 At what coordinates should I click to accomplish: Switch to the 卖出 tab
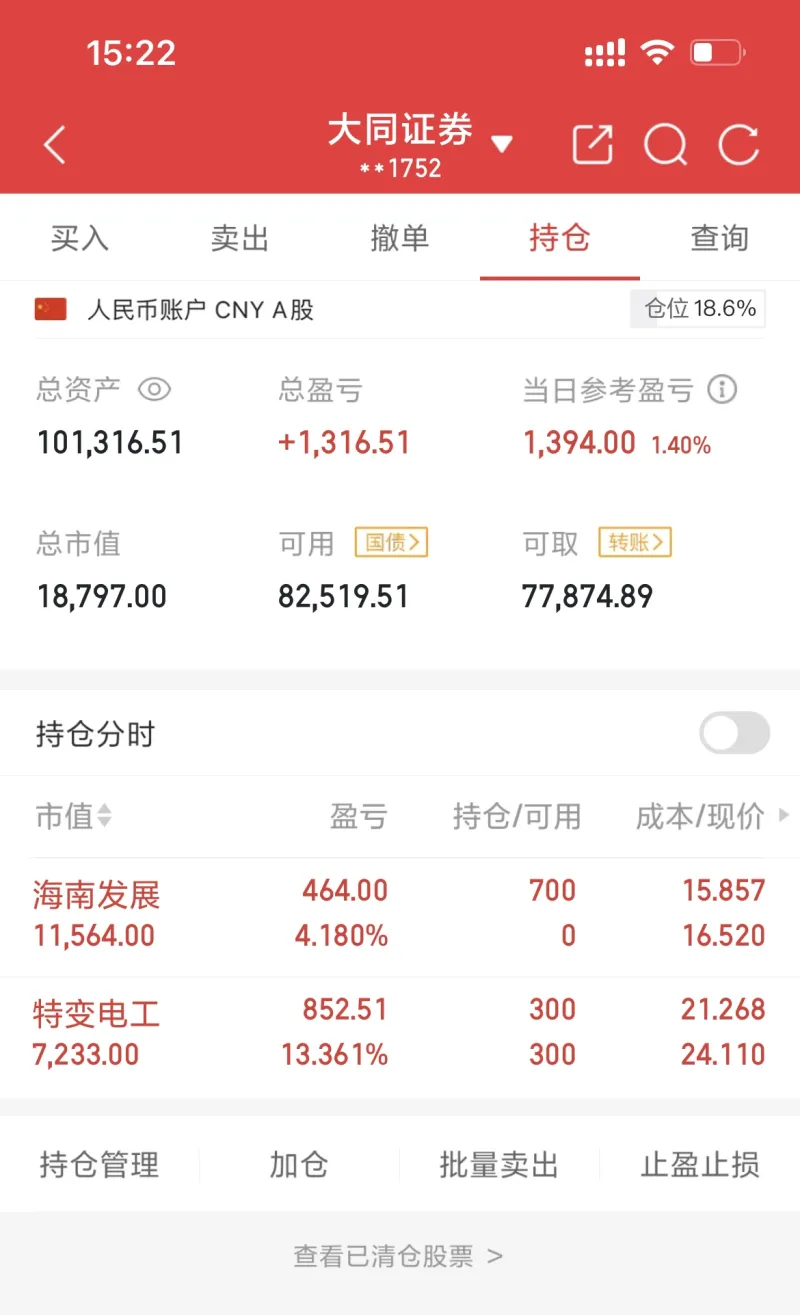pos(240,239)
